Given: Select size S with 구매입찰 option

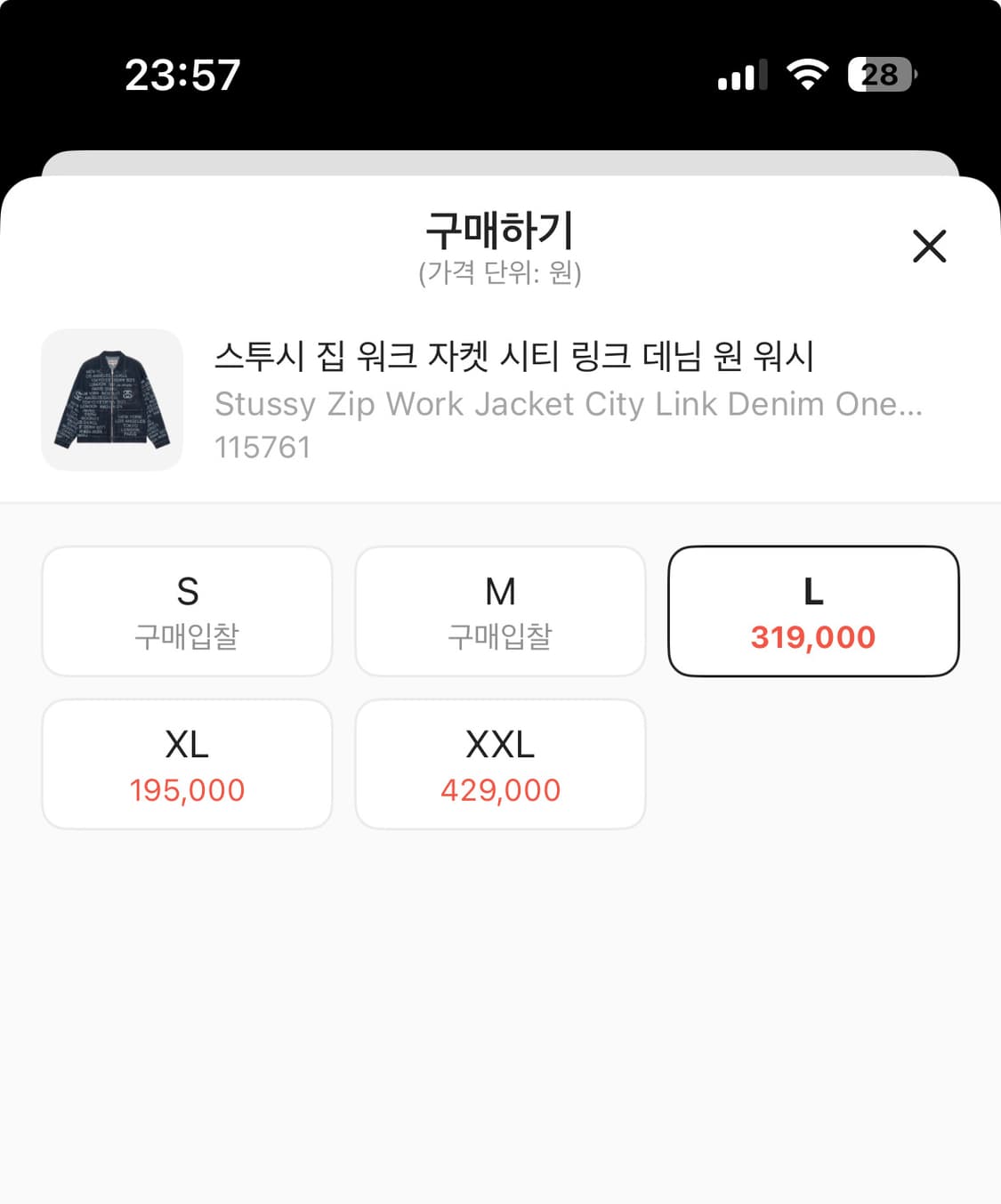Looking at the screenshot, I should coord(186,610).
